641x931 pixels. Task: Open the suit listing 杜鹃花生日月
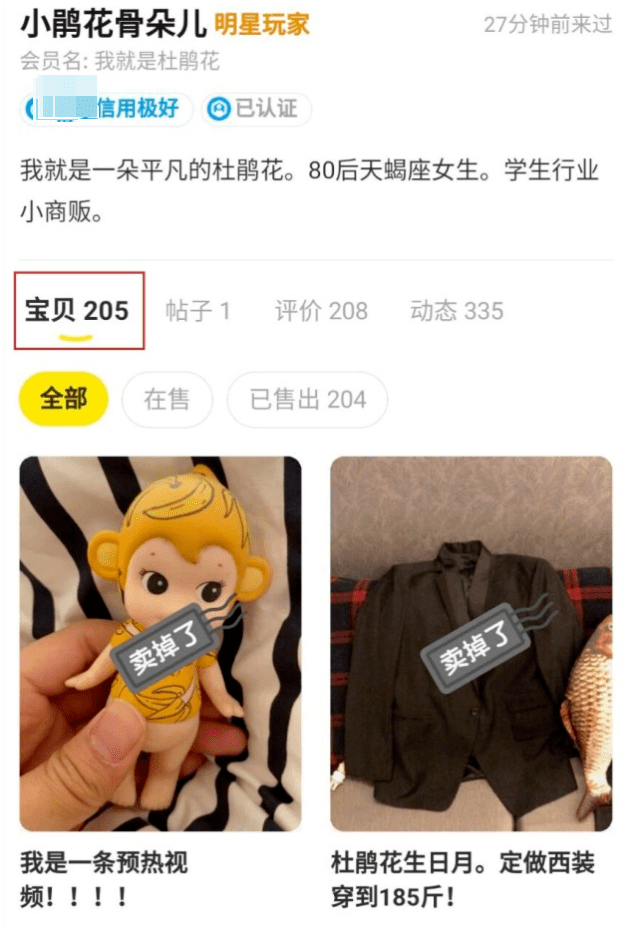pyautogui.click(x=471, y=643)
